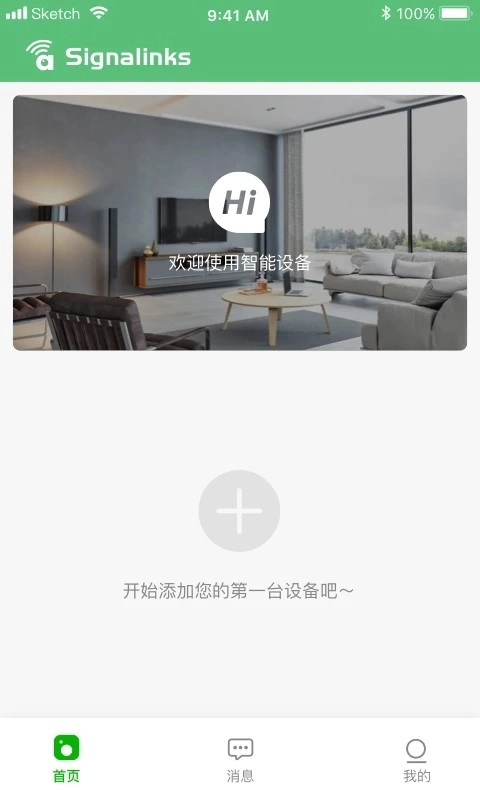Screen dimensions: 480x800
Task: Select the 首页 home tab
Action: (x=66, y=760)
